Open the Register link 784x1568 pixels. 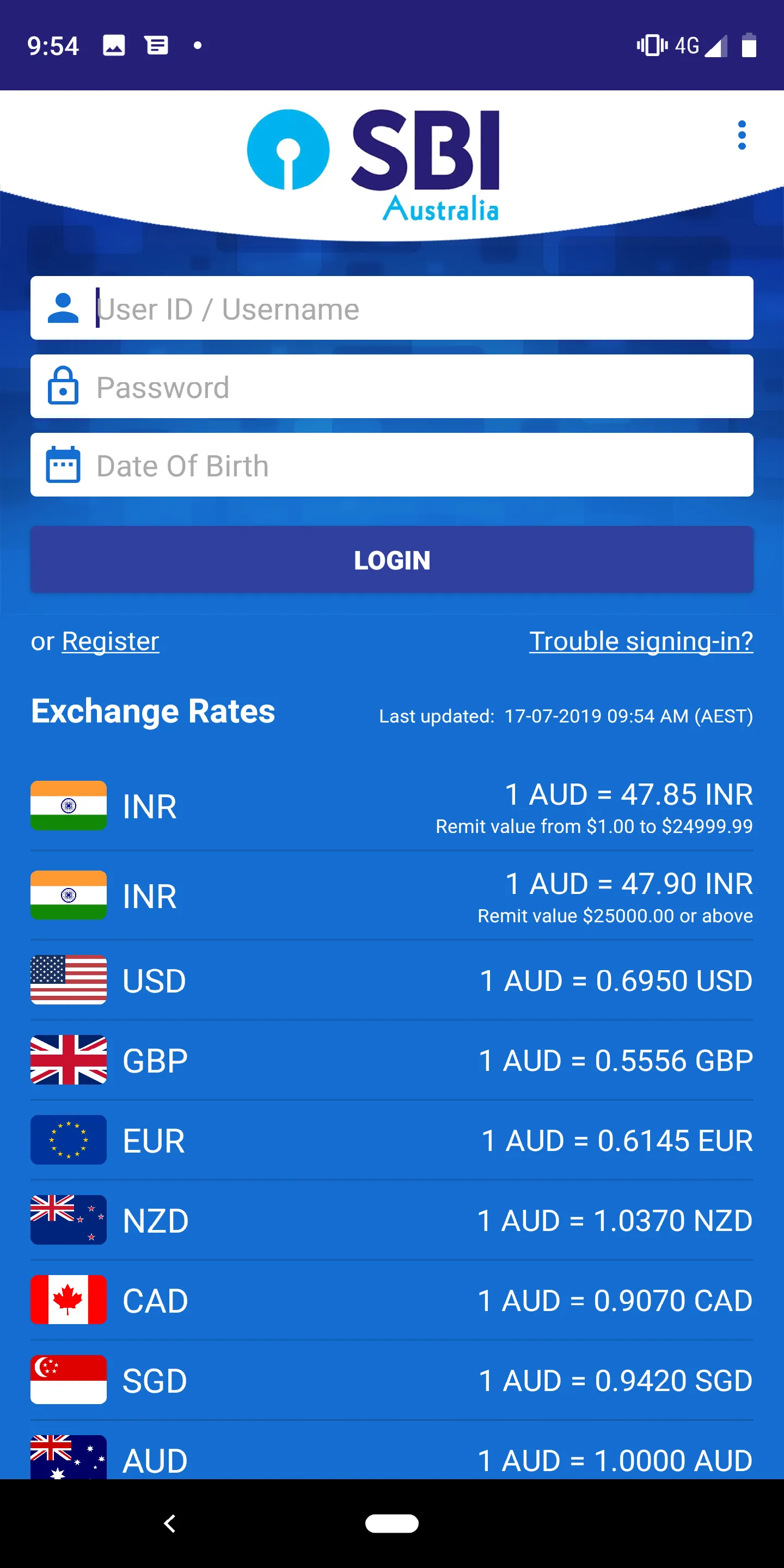(x=110, y=641)
